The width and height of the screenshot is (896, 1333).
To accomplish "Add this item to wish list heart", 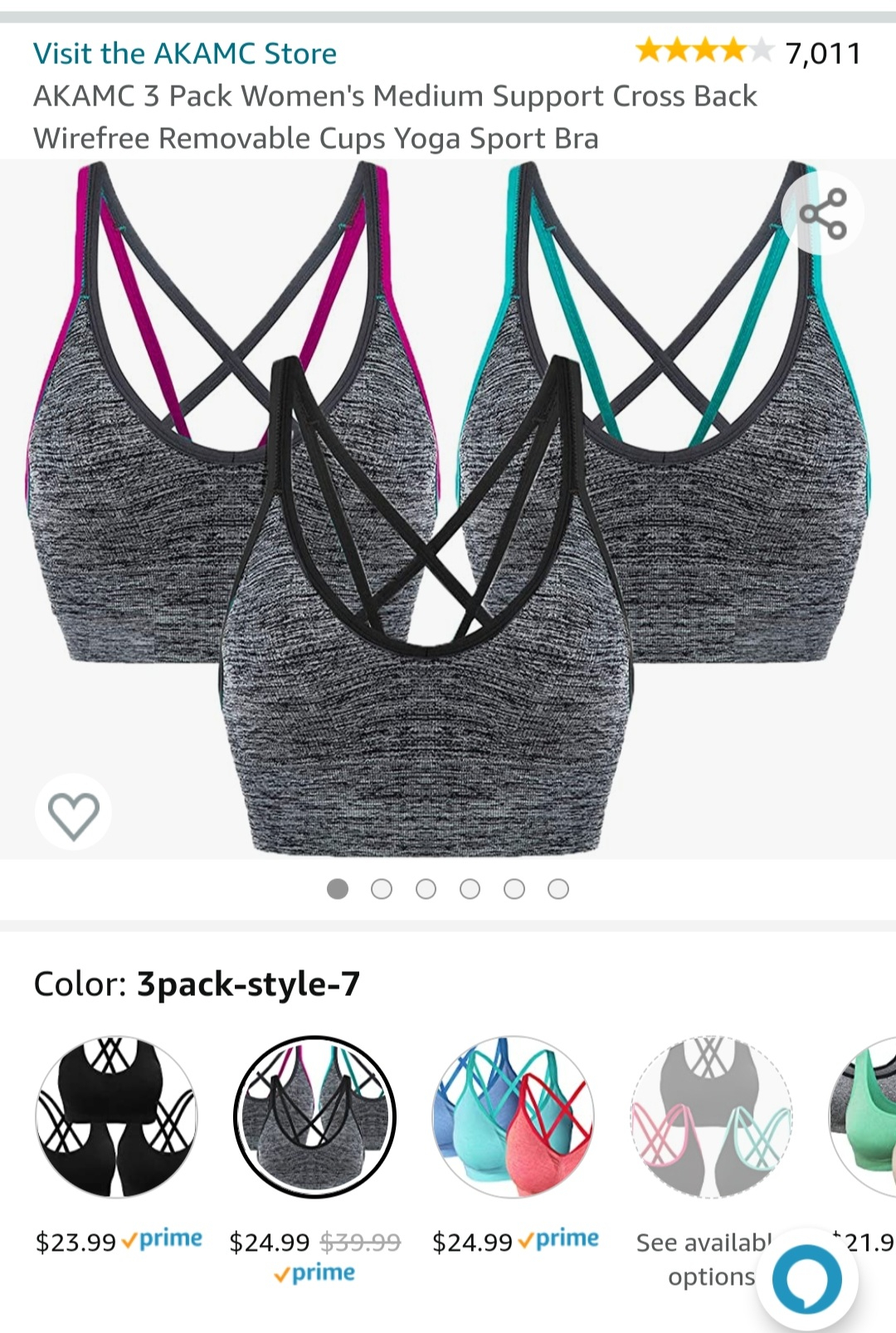I will pos(74,814).
